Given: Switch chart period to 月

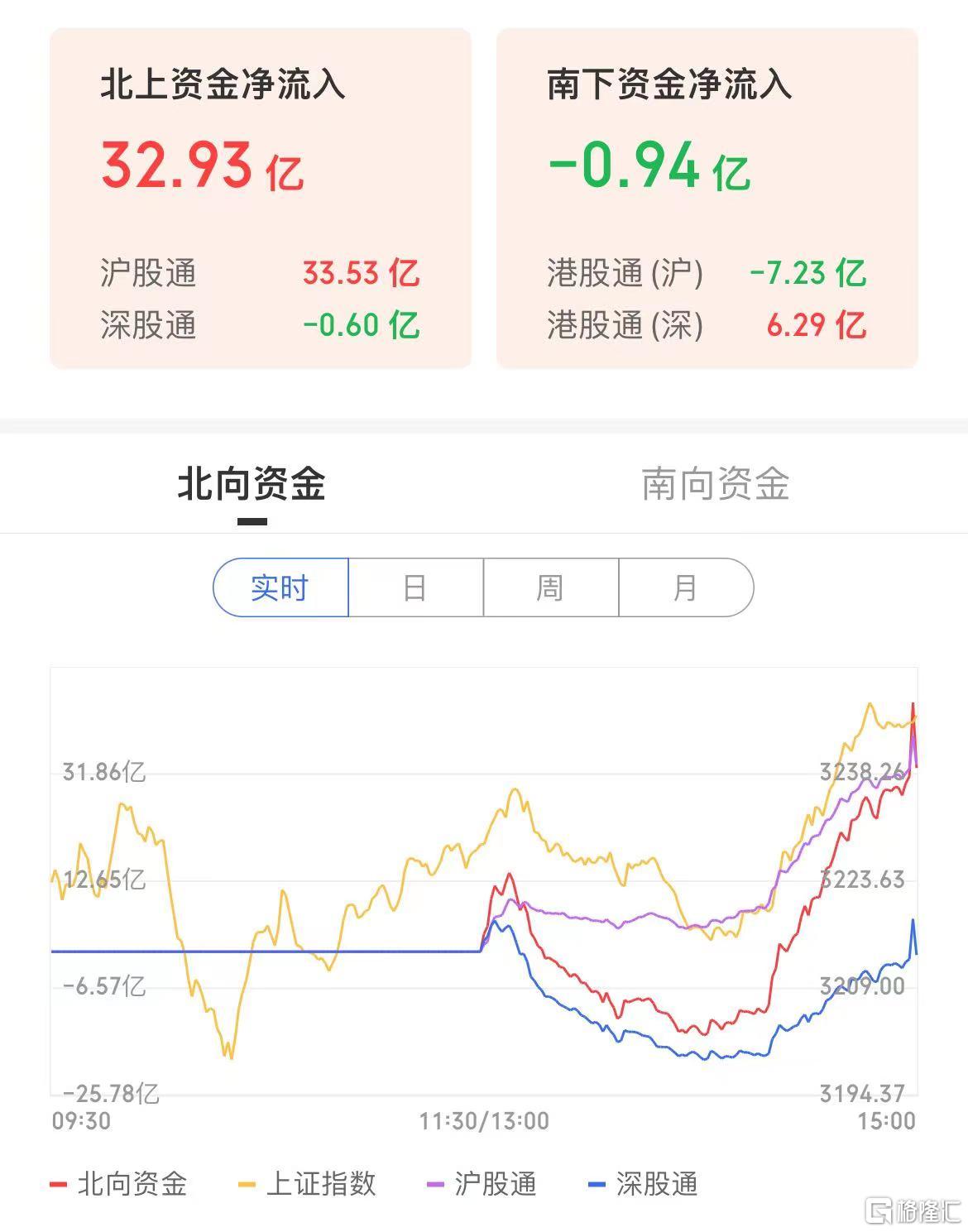Looking at the screenshot, I should point(685,587).
